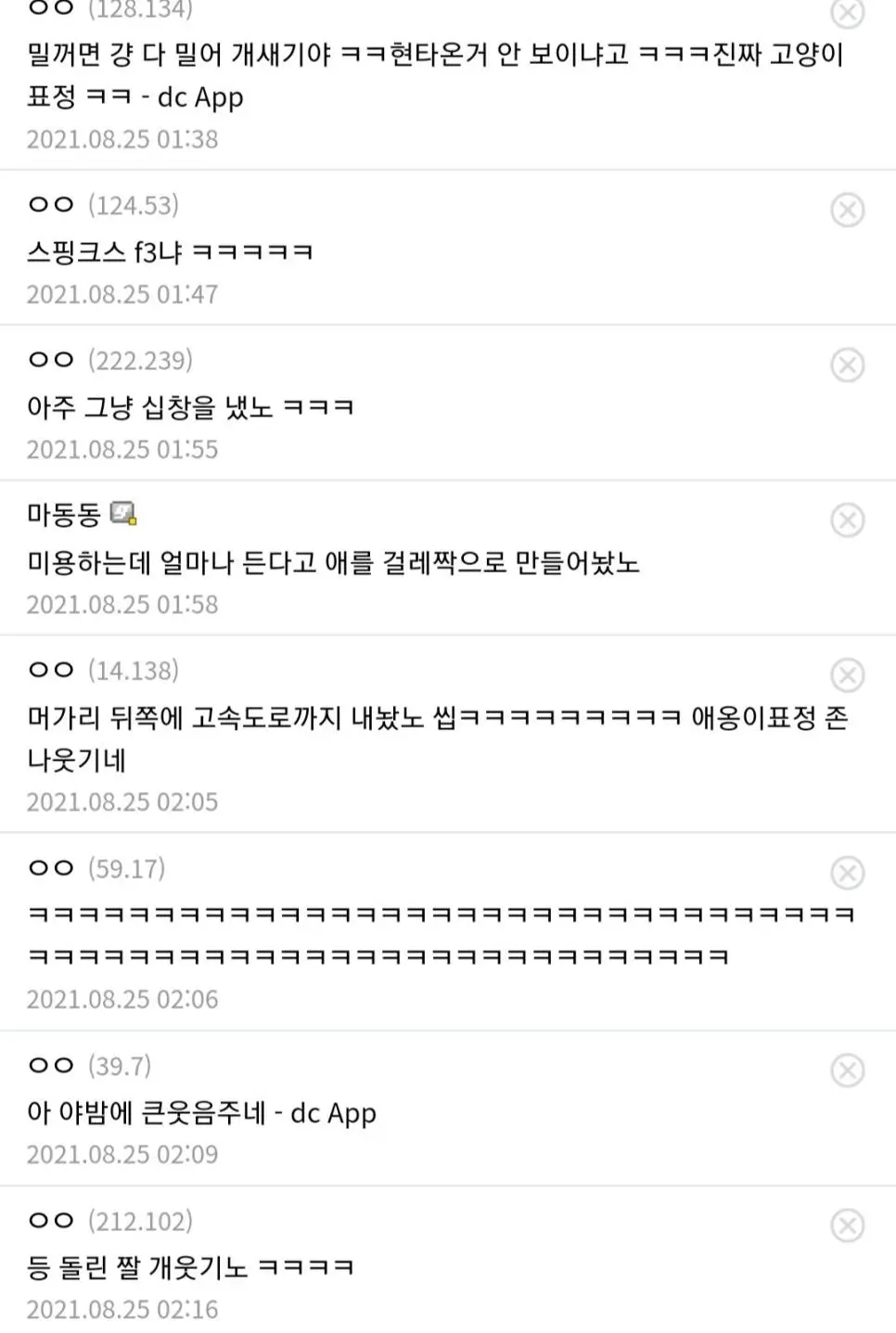Delete the comment from ㅇㅇ (128.134)
896x1333 pixels.
847,13
